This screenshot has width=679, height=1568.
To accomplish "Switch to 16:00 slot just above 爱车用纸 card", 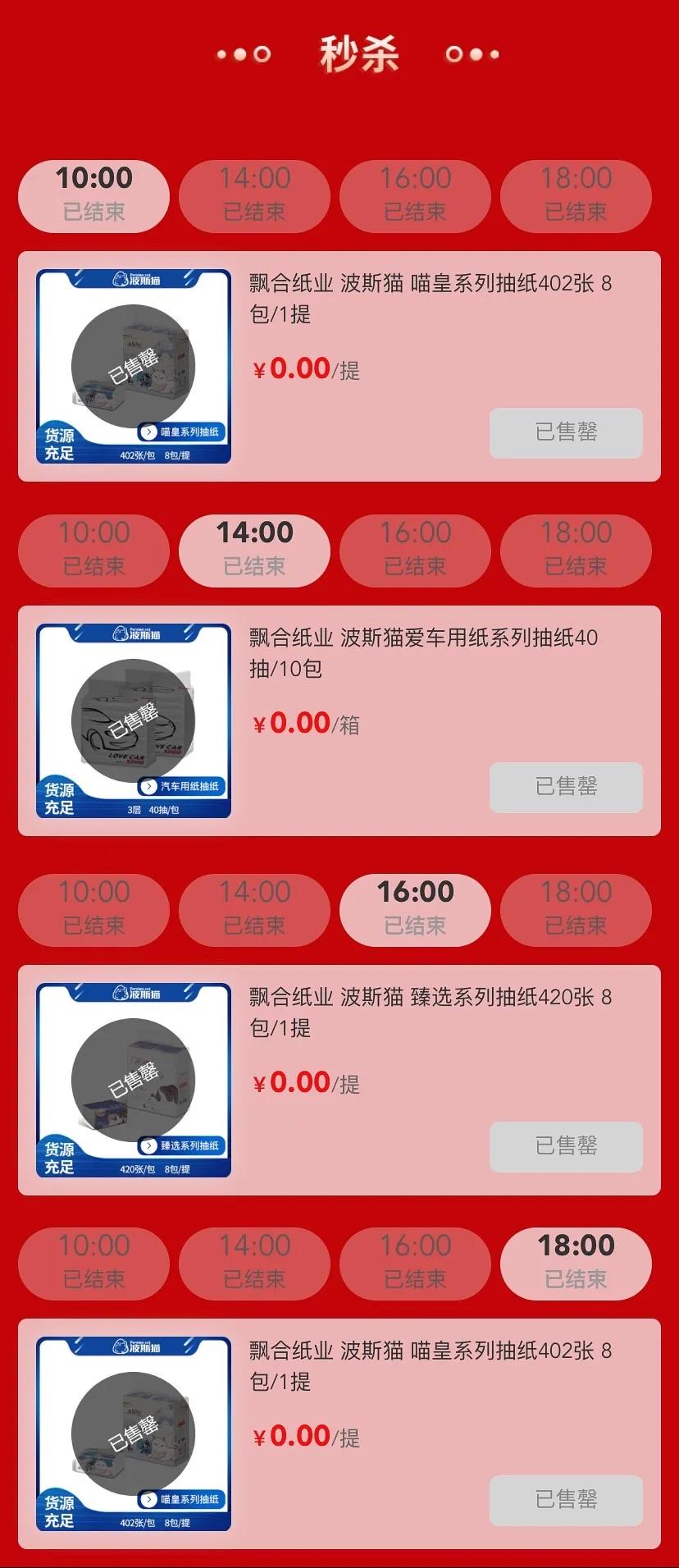I will (x=415, y=550).
